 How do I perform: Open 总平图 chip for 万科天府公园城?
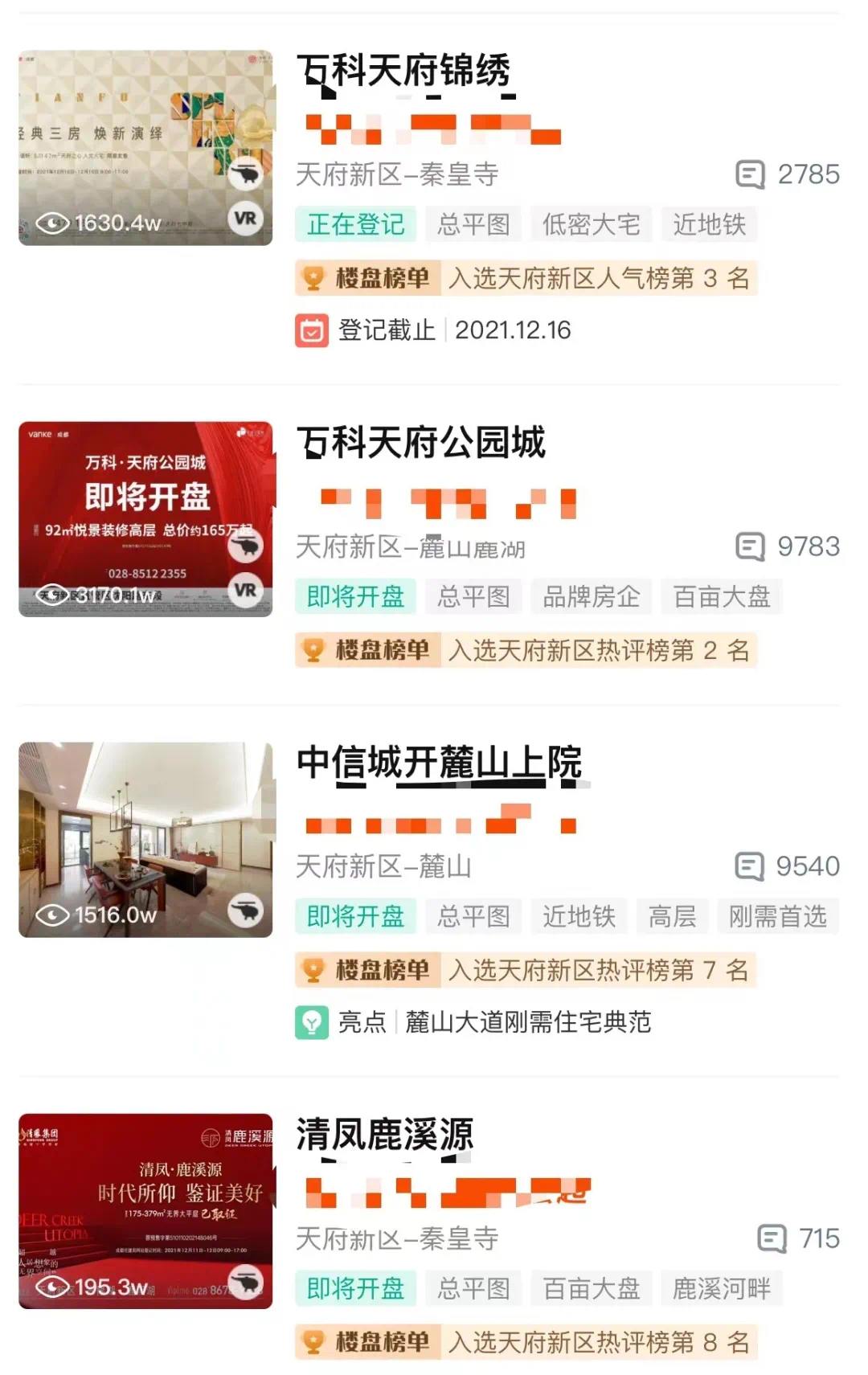[x=473, y=596]
